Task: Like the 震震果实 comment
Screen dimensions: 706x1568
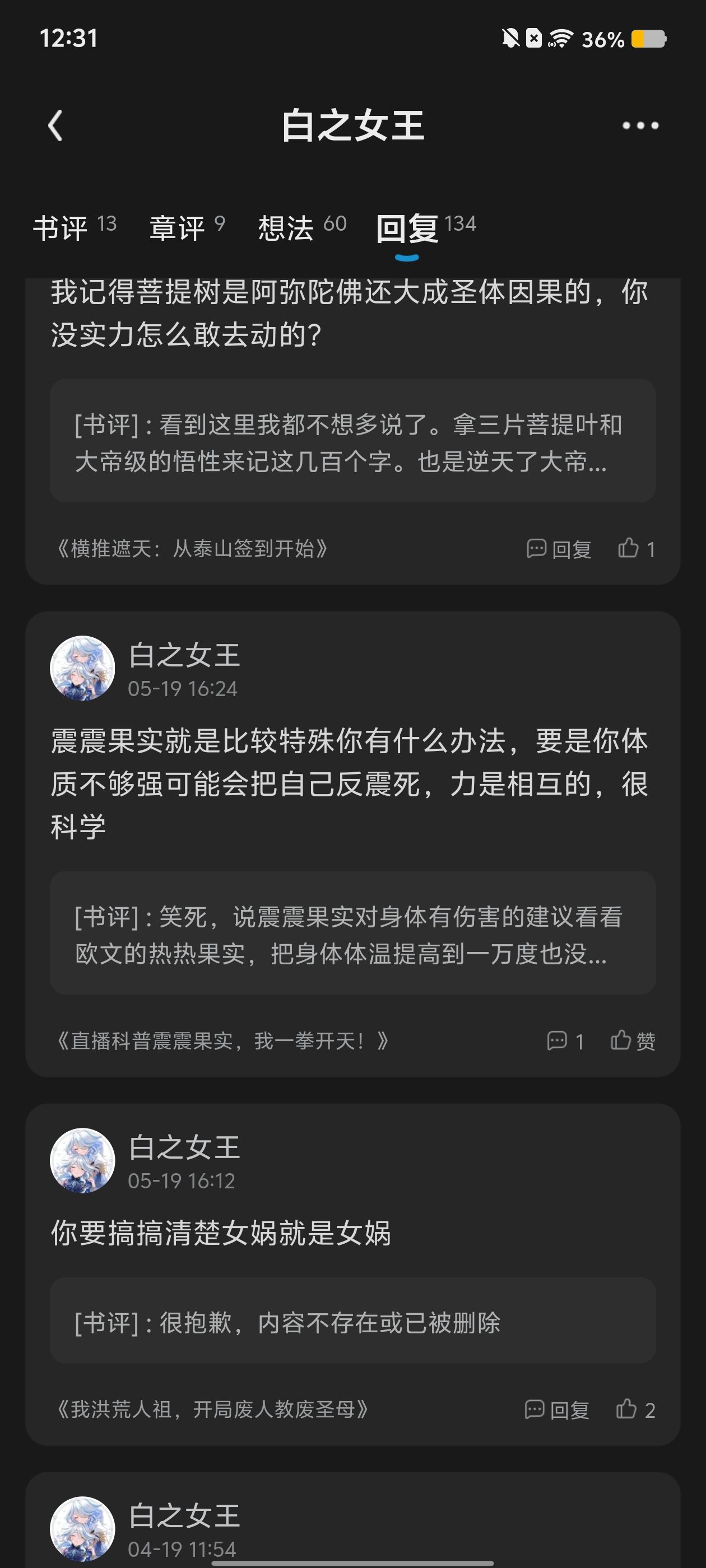Action: click(633, 1041)
